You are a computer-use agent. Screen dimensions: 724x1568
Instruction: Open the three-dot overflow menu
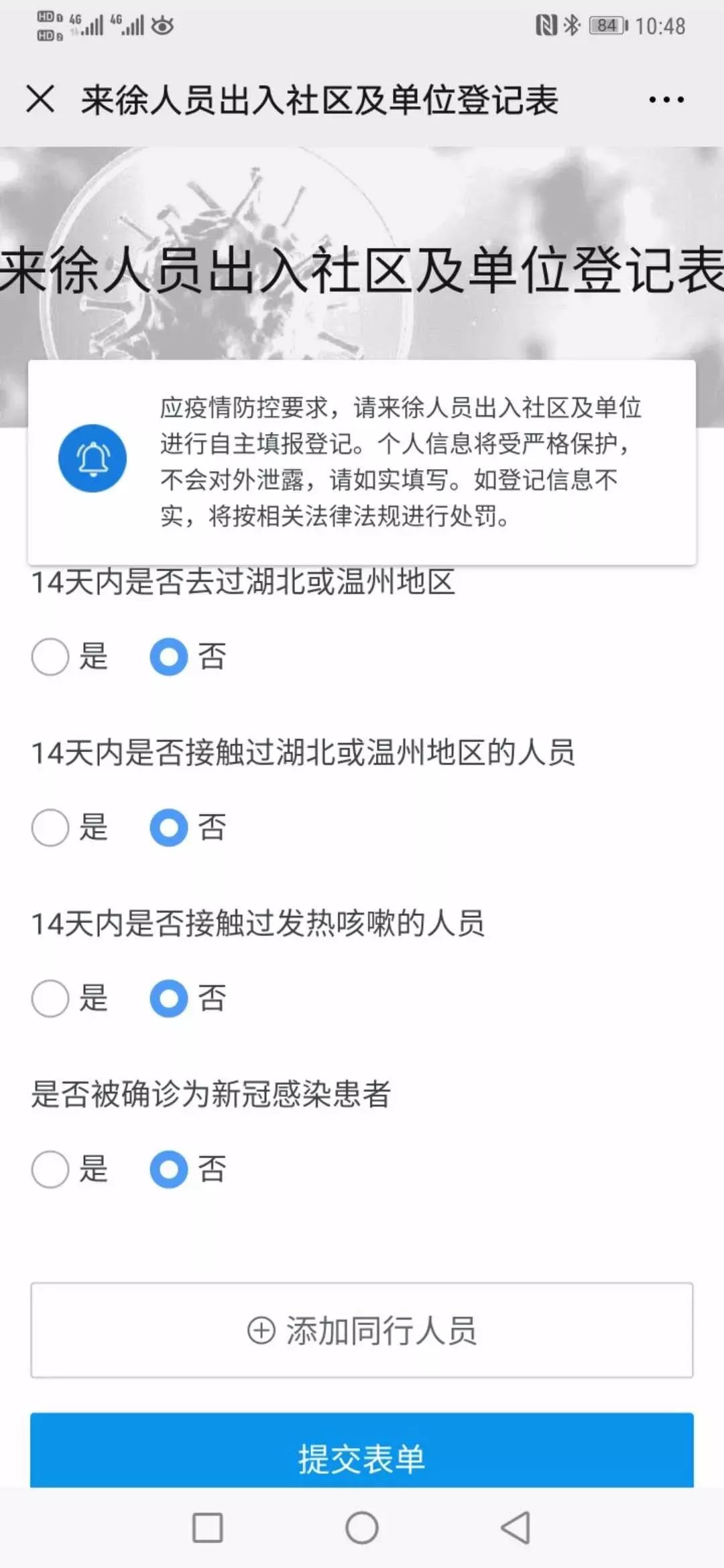(x=666, y=100)
